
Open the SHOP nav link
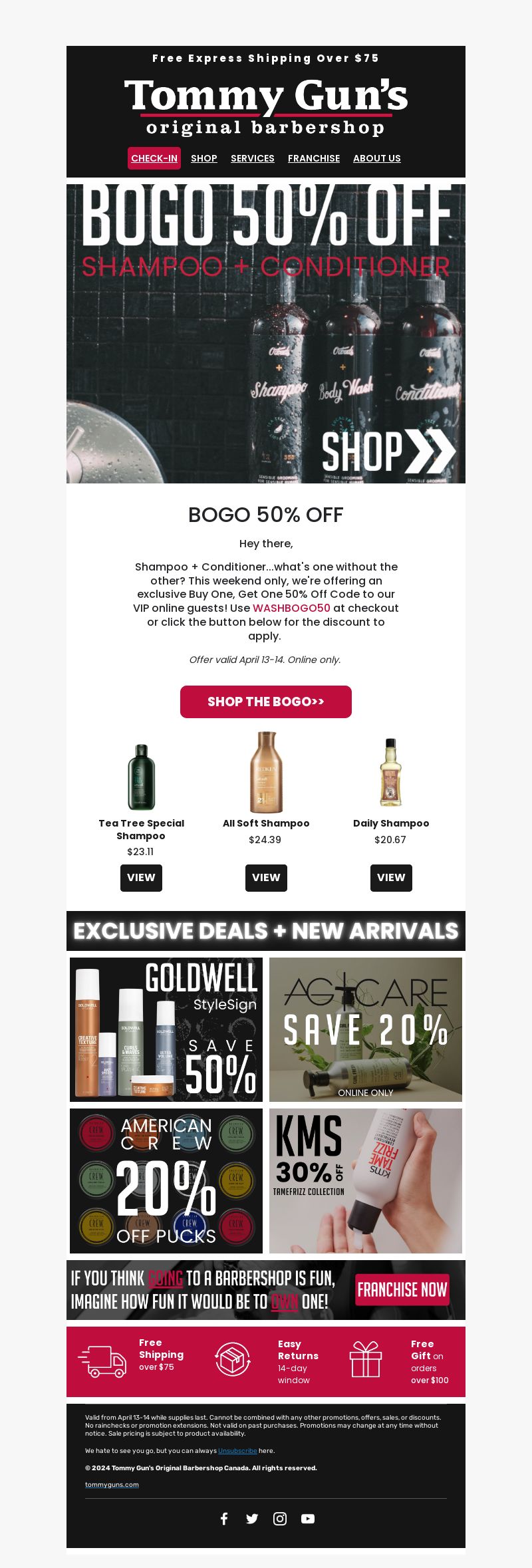203,158
